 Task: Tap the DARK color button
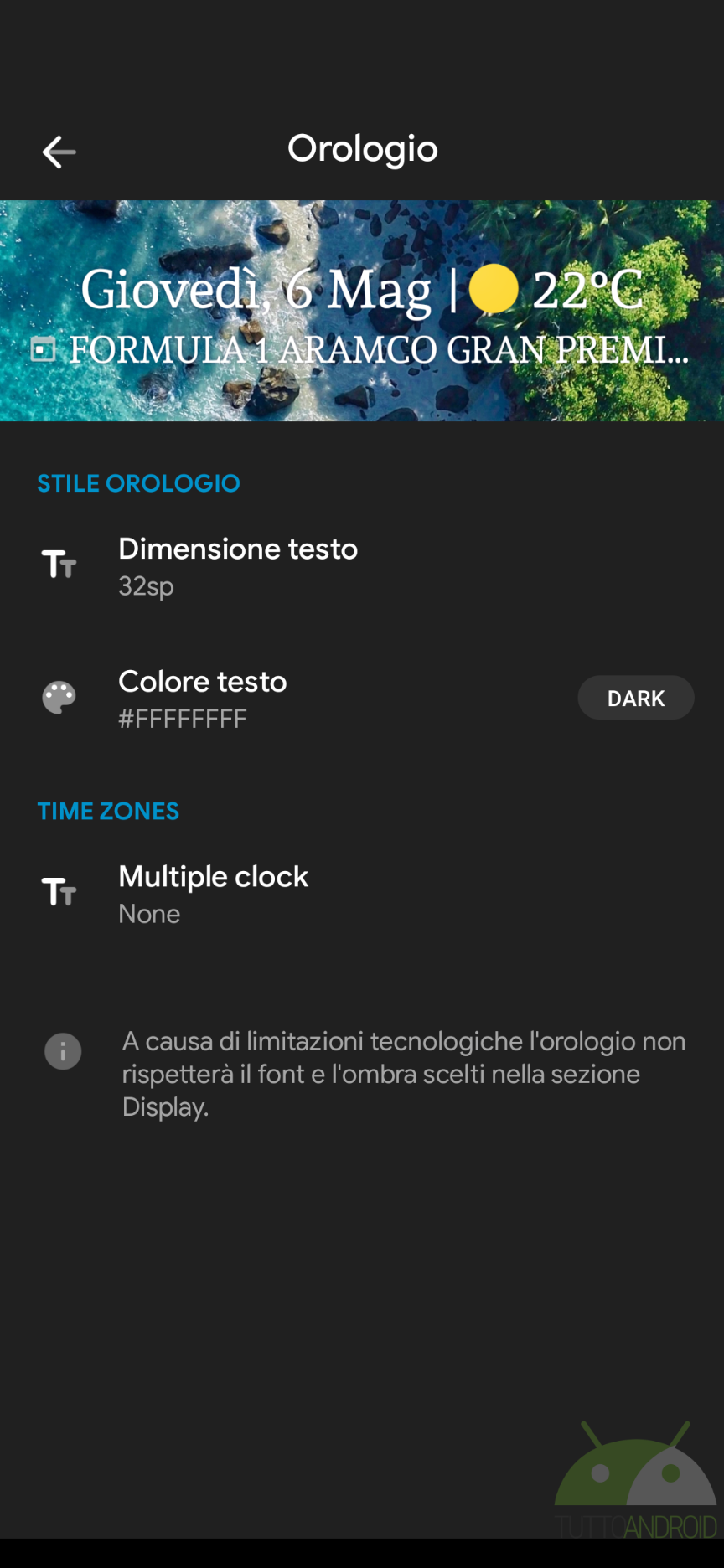(x=636, y=698)
